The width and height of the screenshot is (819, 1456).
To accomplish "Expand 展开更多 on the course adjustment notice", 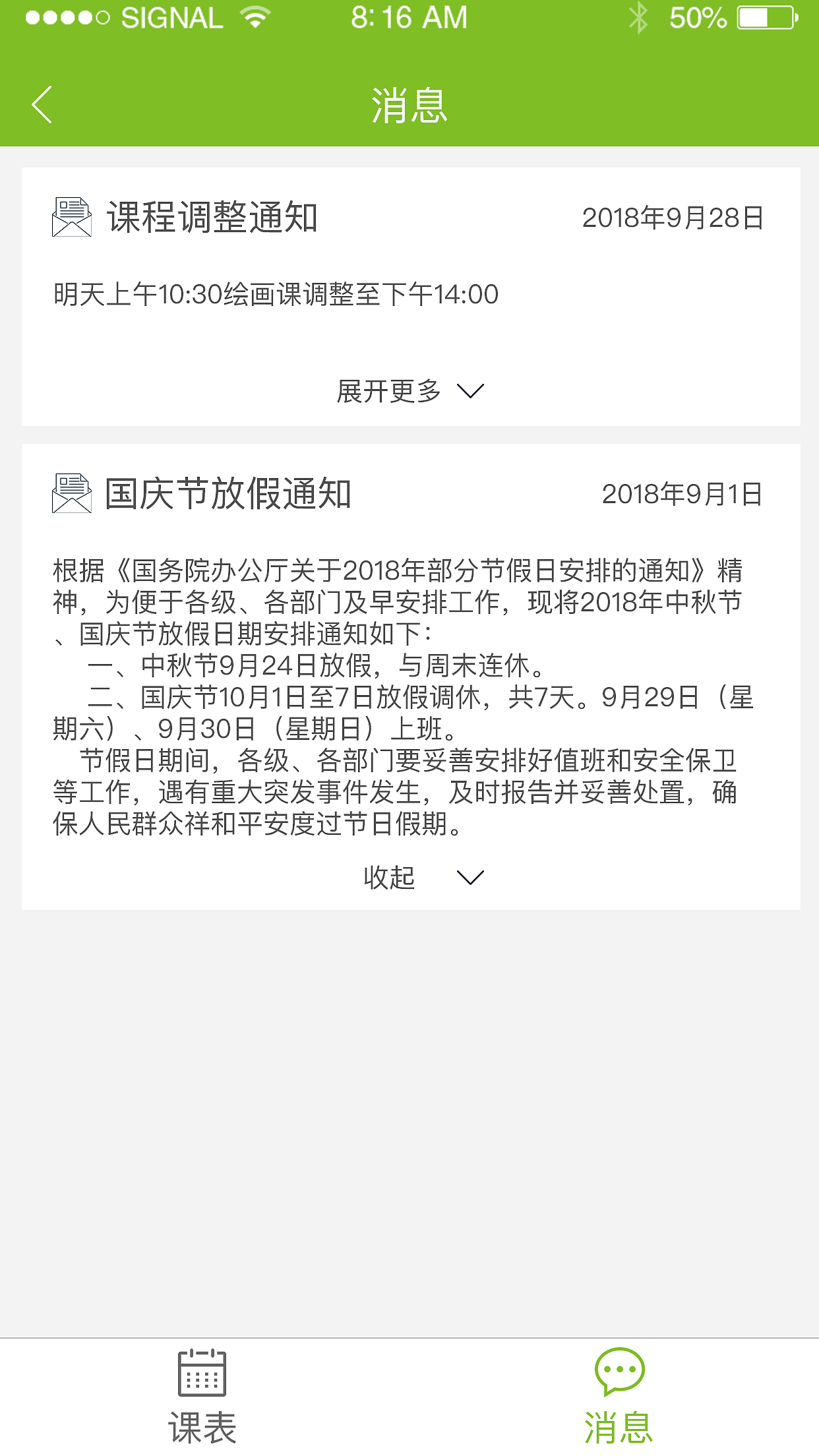I will click(388, 392).
